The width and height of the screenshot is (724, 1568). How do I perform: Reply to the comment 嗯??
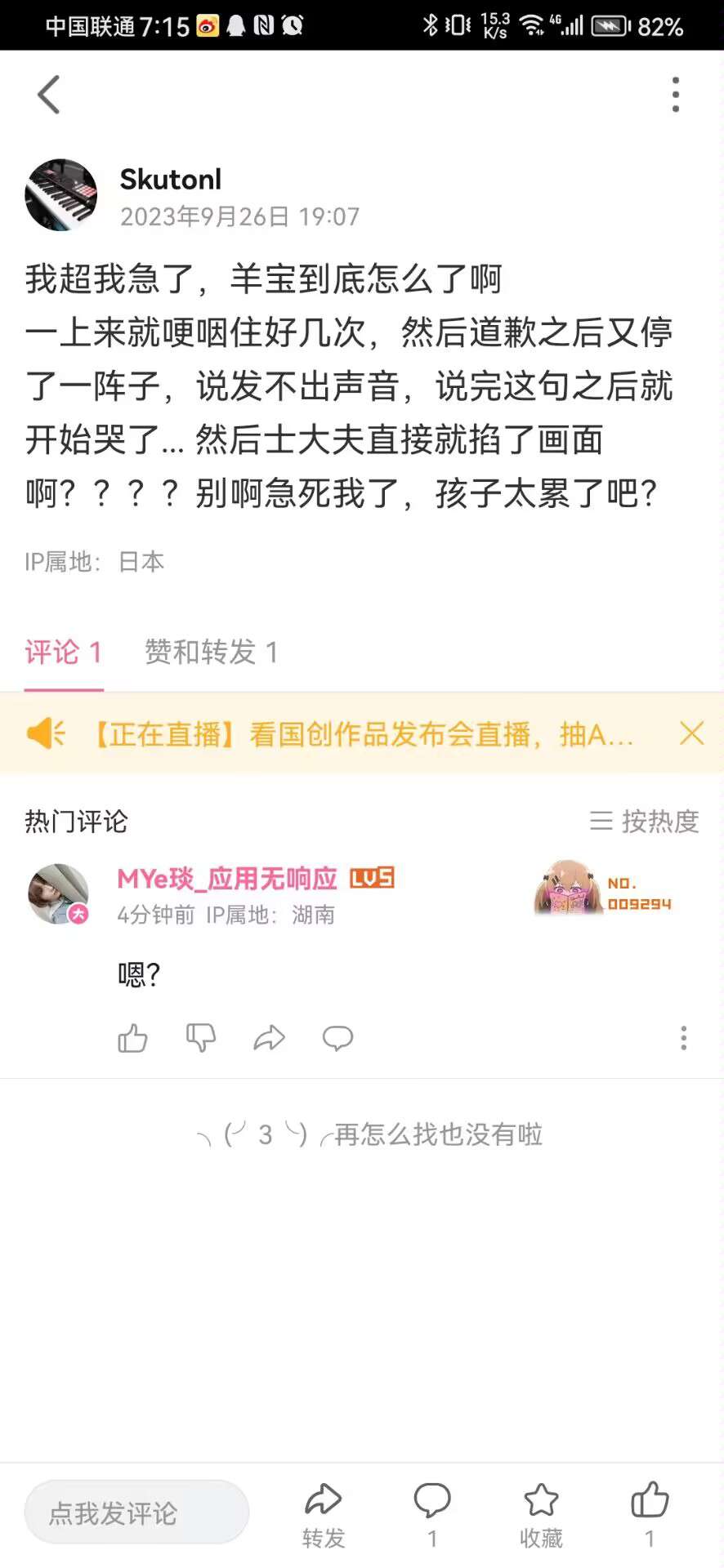point(337,1038)
